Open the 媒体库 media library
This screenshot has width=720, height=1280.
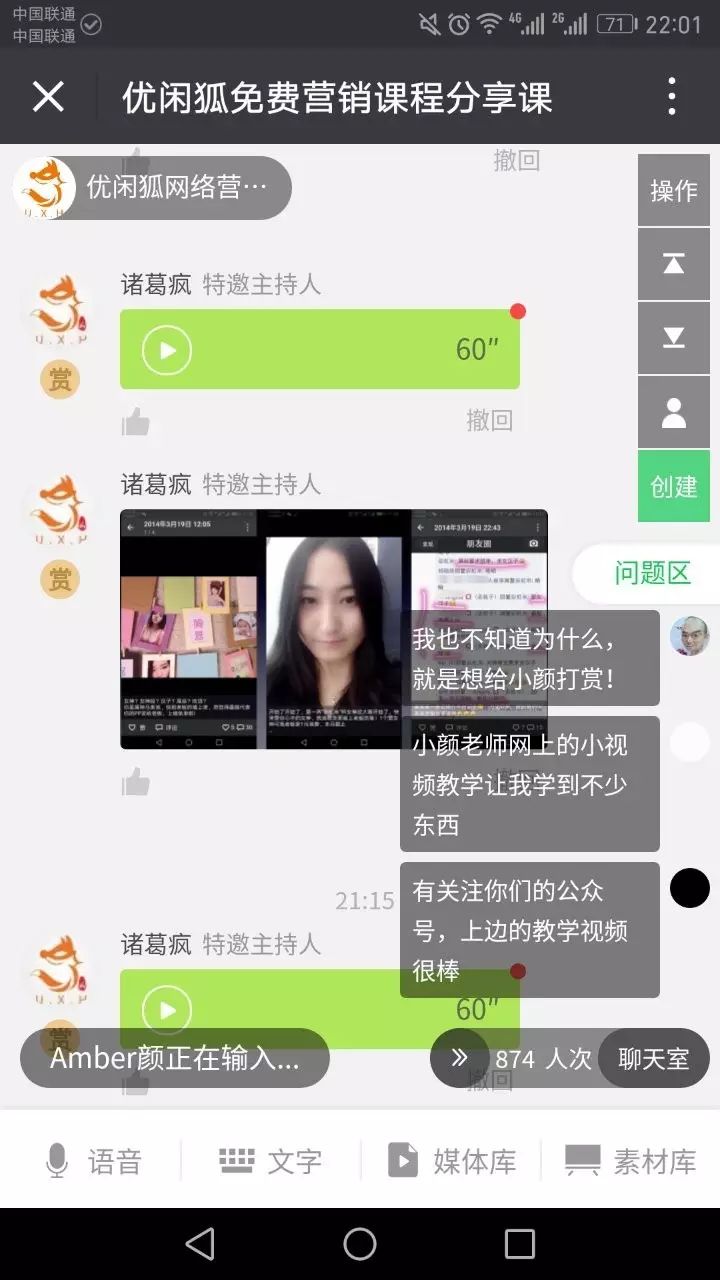click(452, 1161)
